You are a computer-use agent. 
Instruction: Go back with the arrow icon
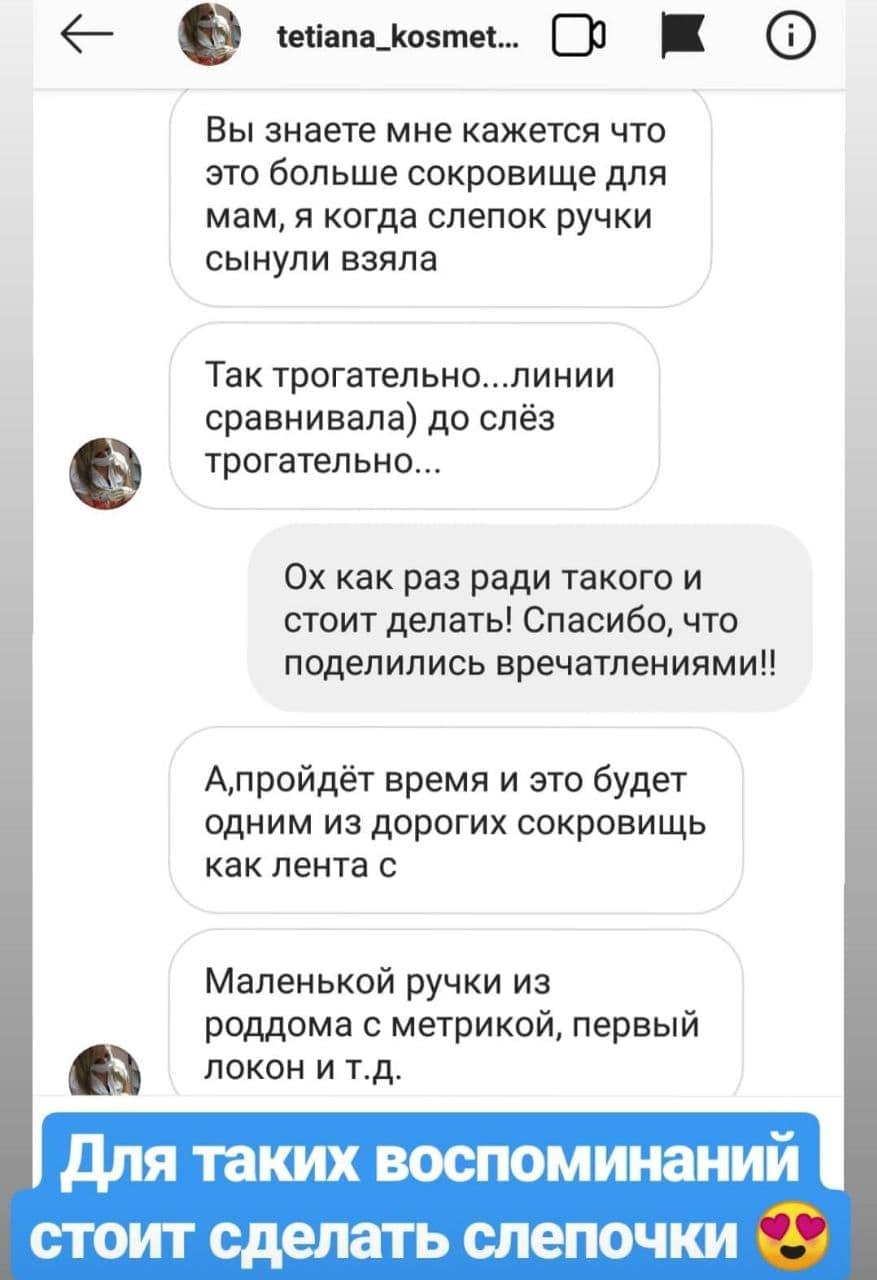[x=90, y=34]
